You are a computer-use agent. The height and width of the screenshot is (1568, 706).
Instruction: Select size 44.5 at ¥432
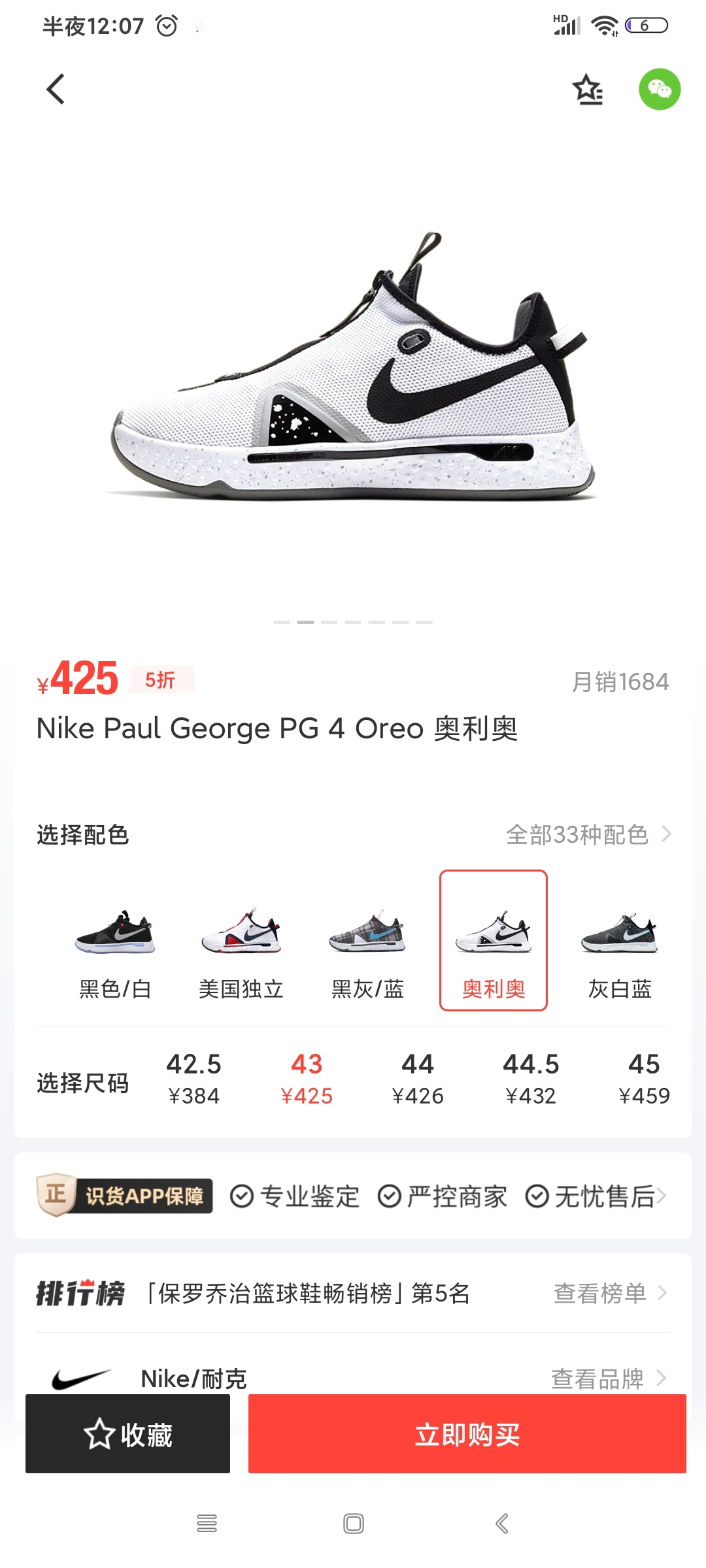pyautogui.click(x=531, y=1079)
